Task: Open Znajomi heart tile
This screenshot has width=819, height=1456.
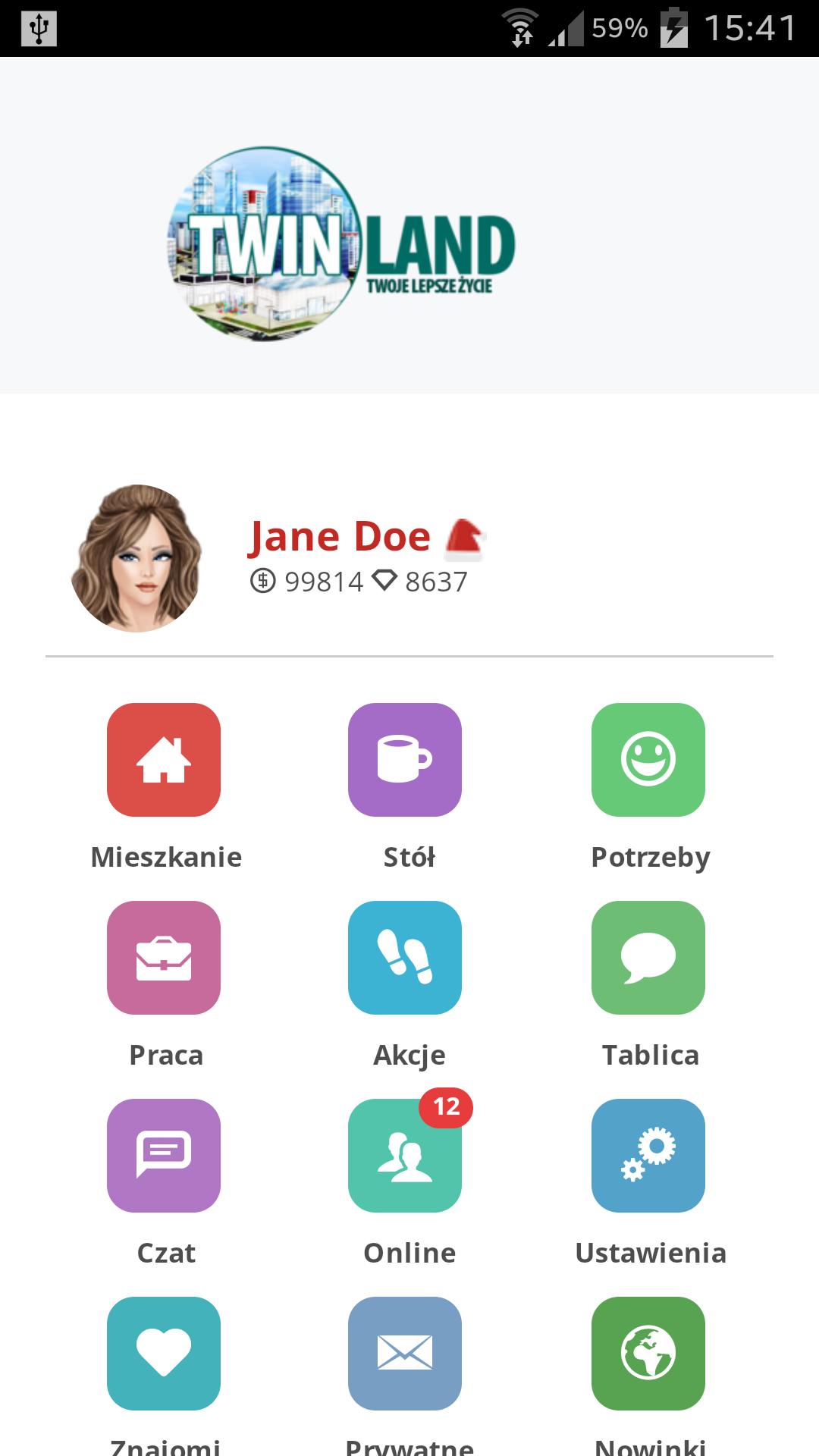Action: tap(164, 1354)
